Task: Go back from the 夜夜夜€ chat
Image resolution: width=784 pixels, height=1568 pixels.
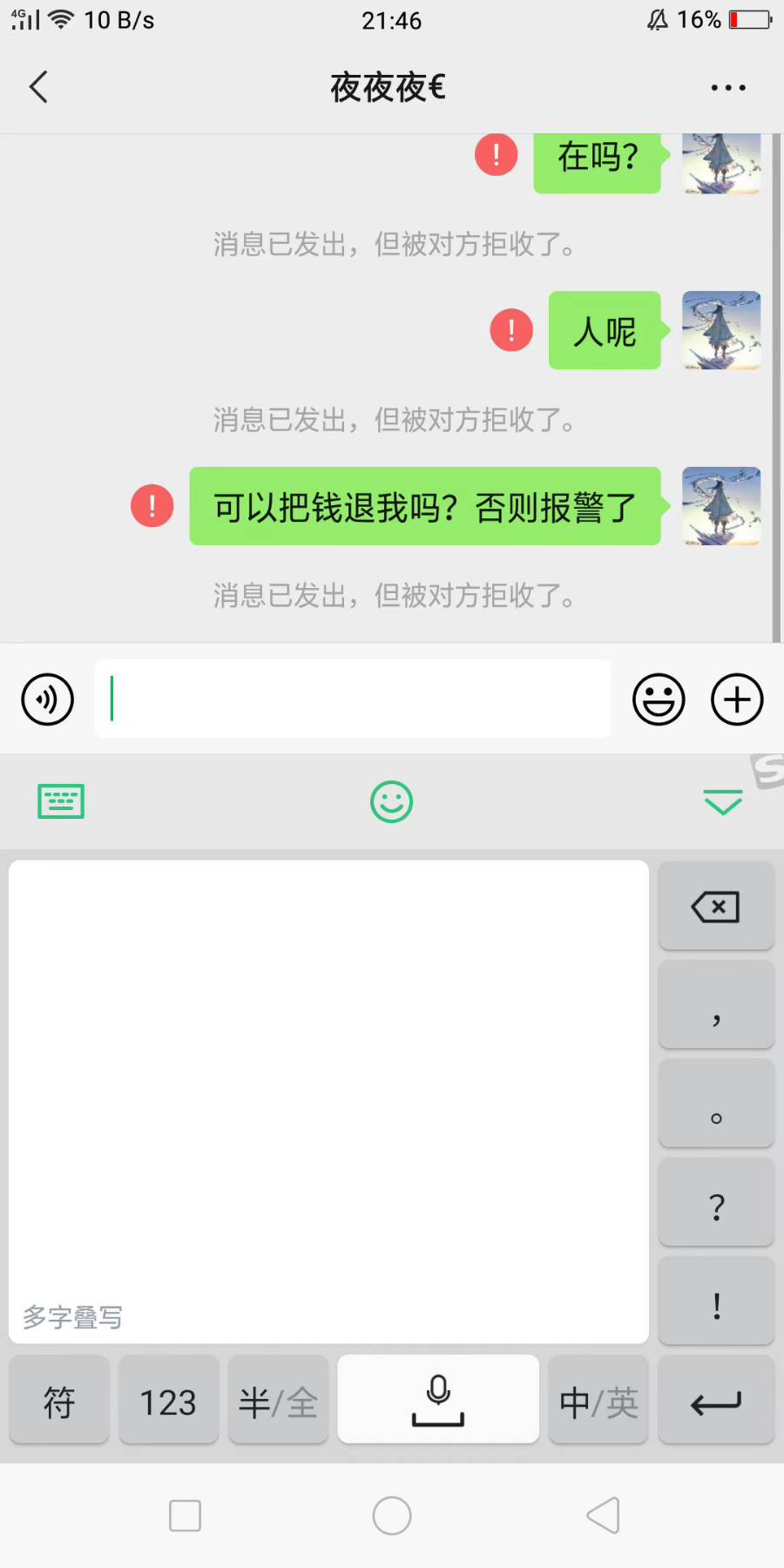Action: [38, 87]
